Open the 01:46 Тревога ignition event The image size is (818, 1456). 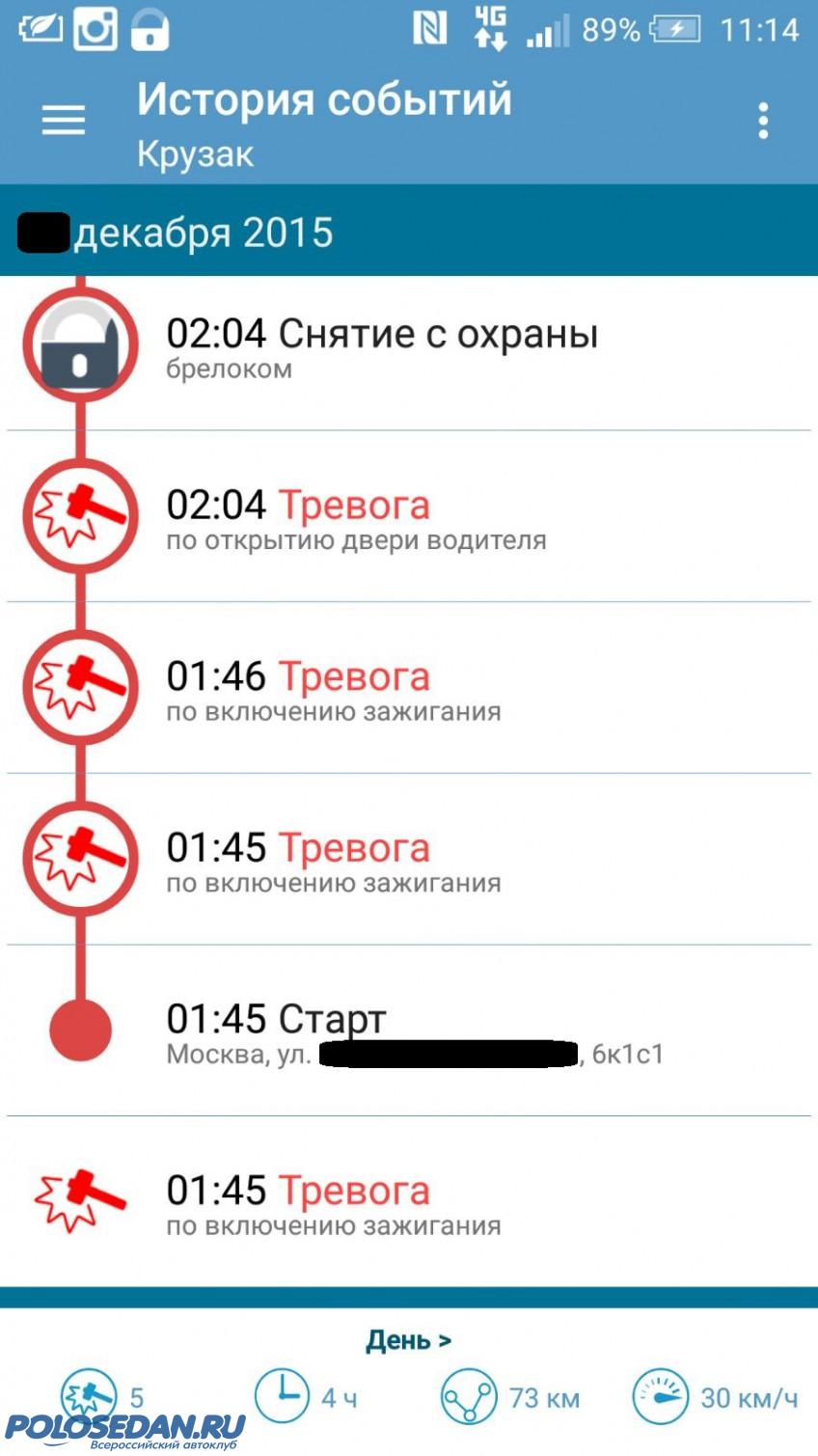click(x=409, y=688)
